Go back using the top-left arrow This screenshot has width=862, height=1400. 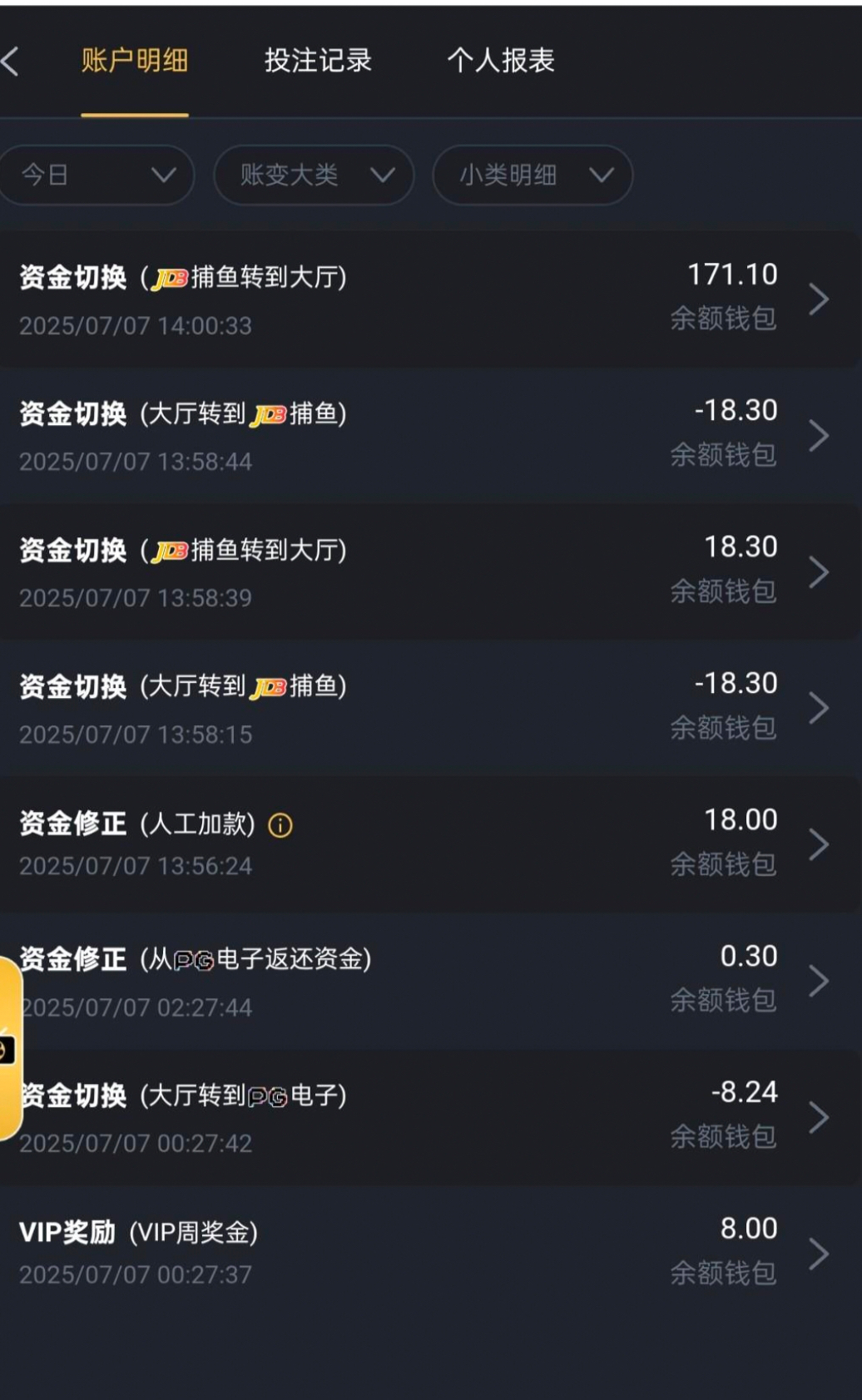coord(12,62)
